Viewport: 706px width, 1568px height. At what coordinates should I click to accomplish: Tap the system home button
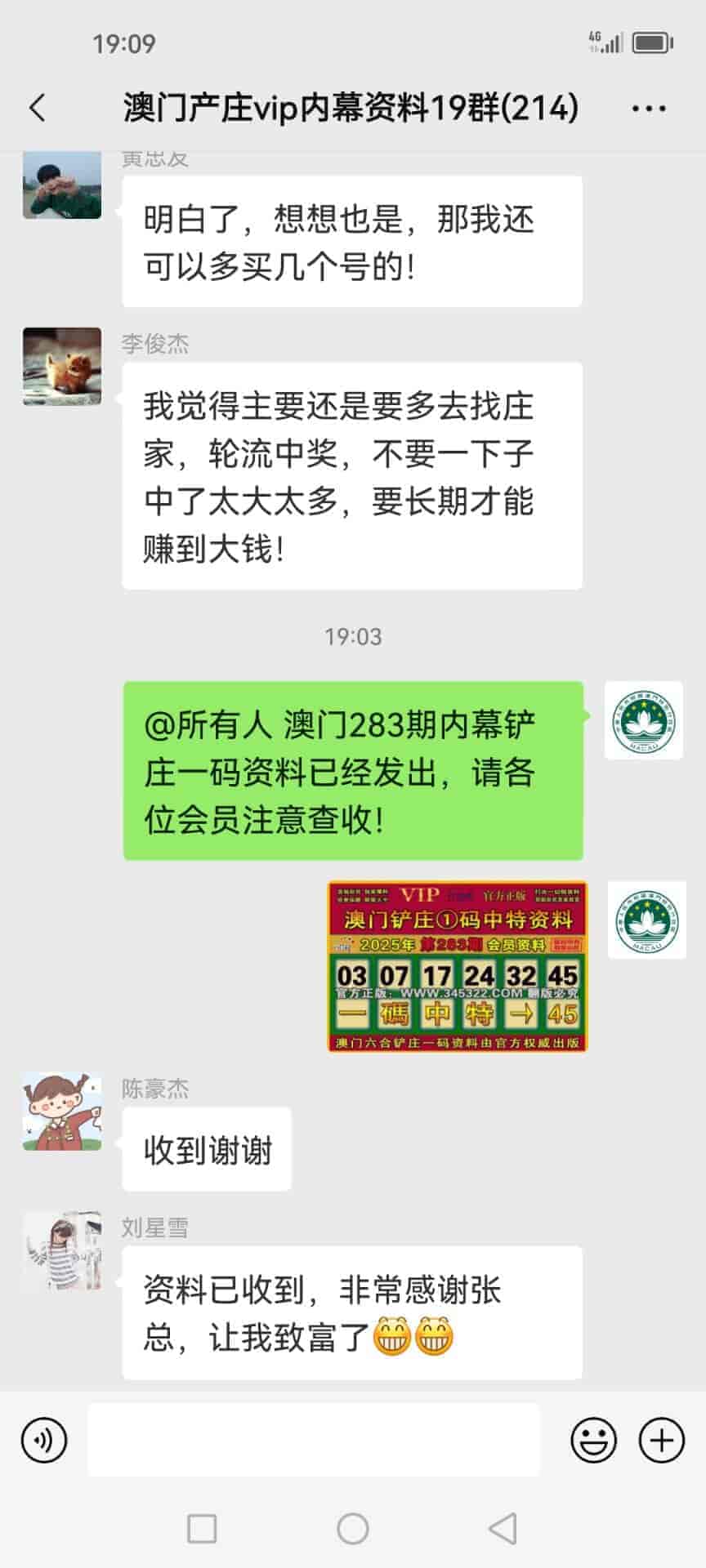(353, 1528)
